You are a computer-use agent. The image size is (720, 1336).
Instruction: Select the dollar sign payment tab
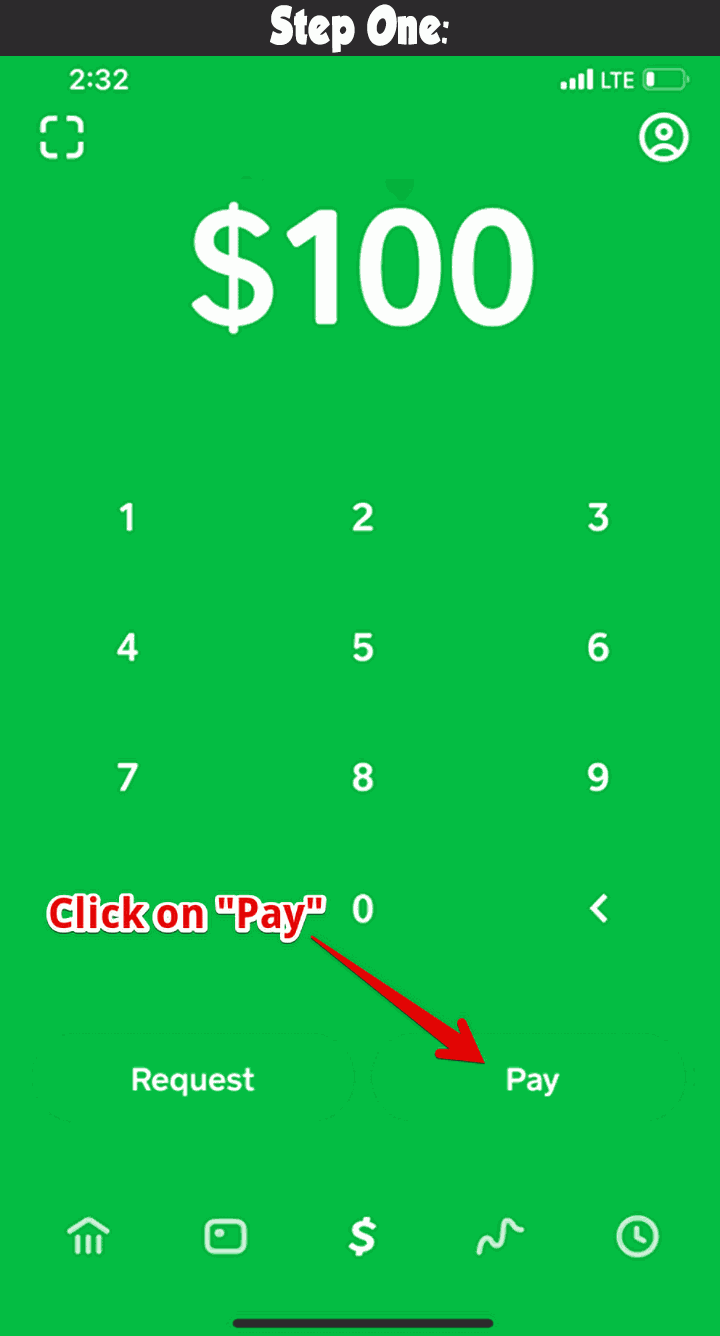coord(361,1238)
